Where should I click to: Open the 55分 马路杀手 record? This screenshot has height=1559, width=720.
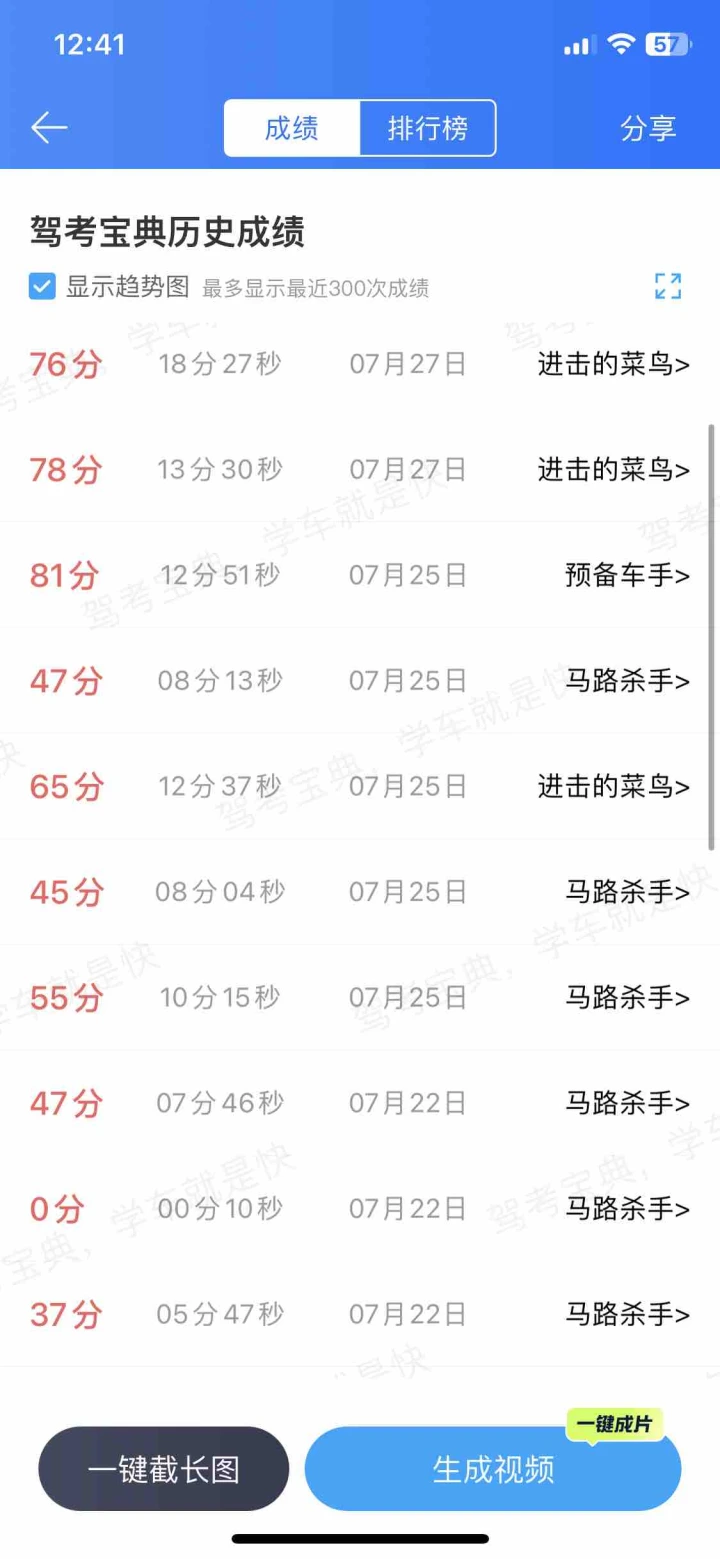360,998
